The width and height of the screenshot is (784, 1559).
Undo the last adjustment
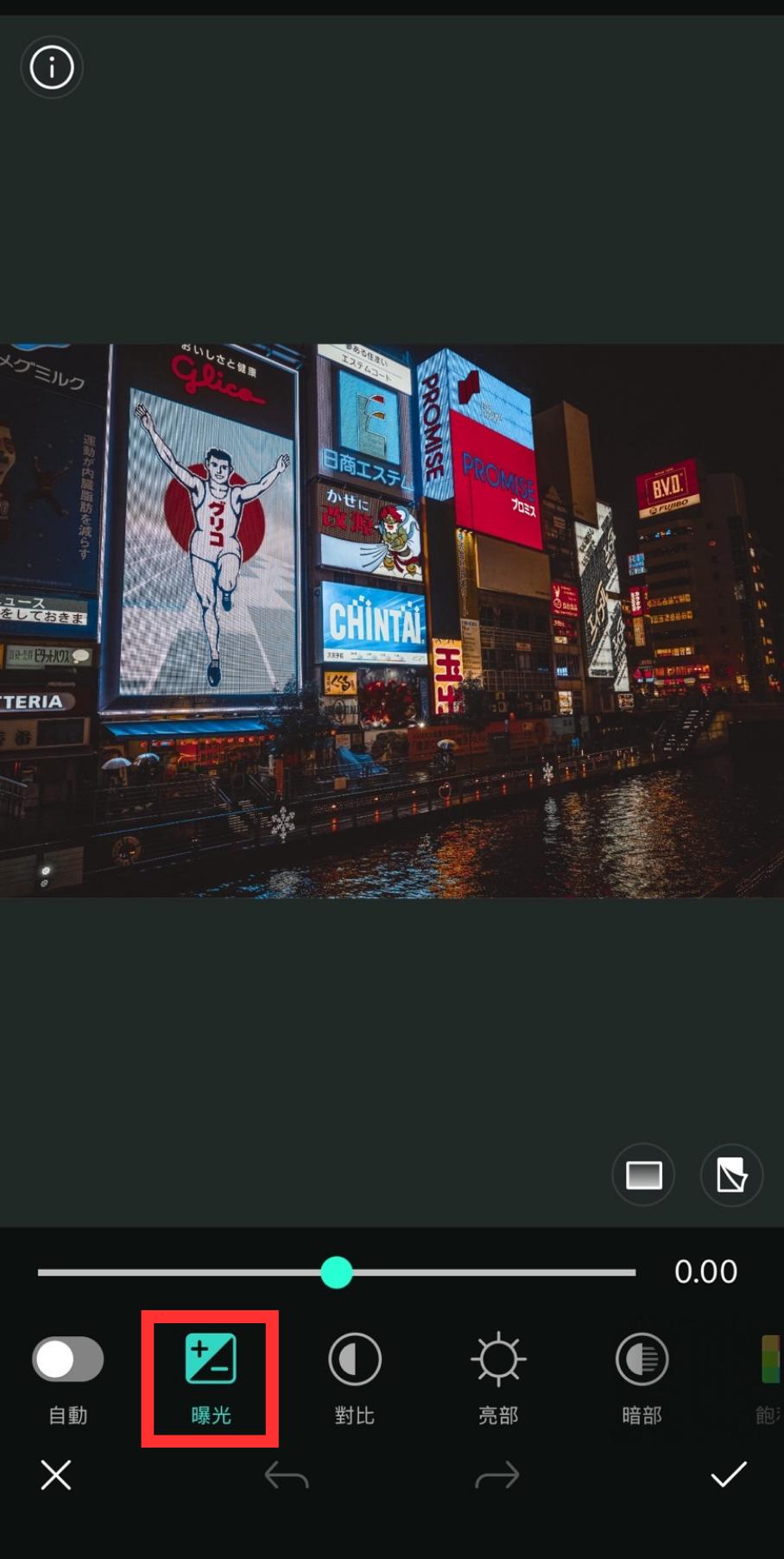tap(287, 1475)
